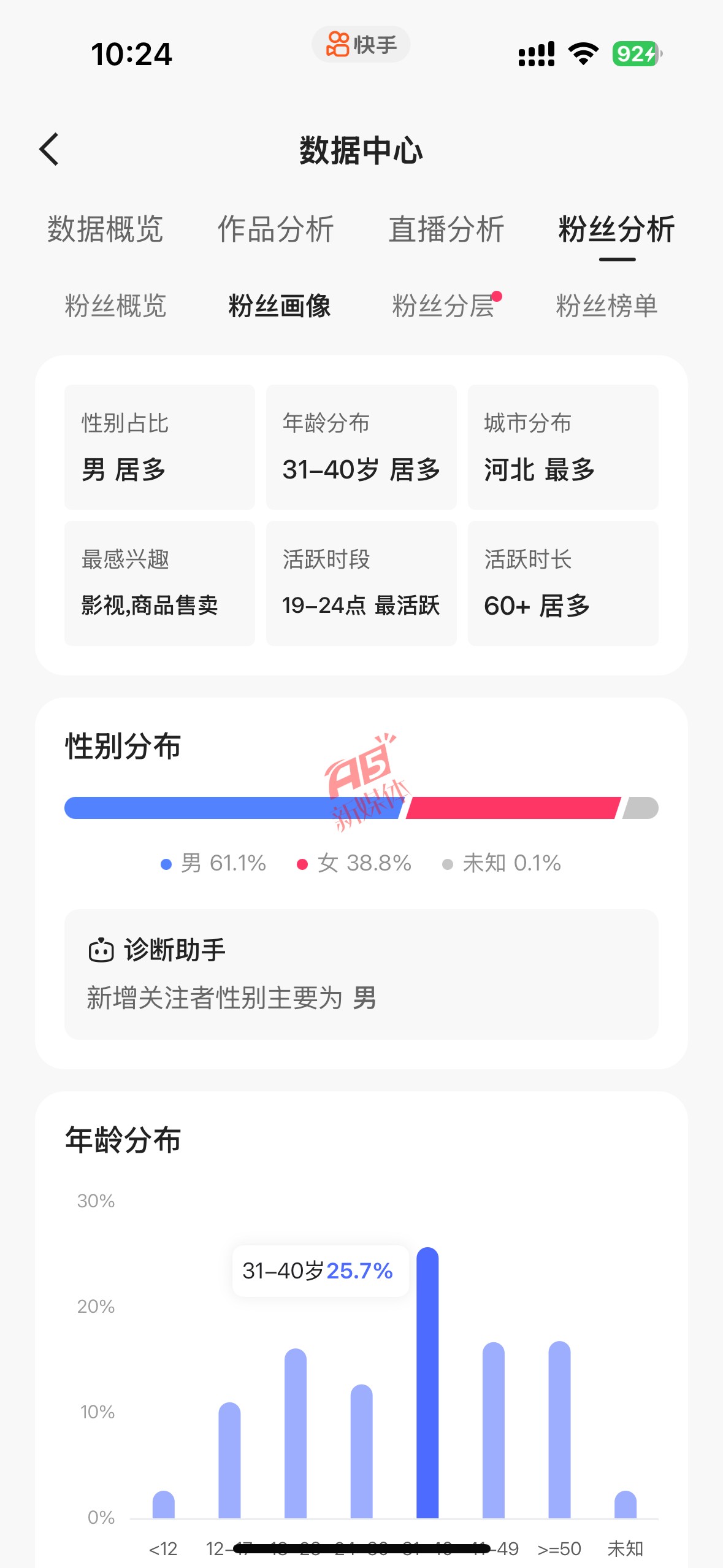
Task: Select the >=50 age bar in chart
Action: 559,1429
